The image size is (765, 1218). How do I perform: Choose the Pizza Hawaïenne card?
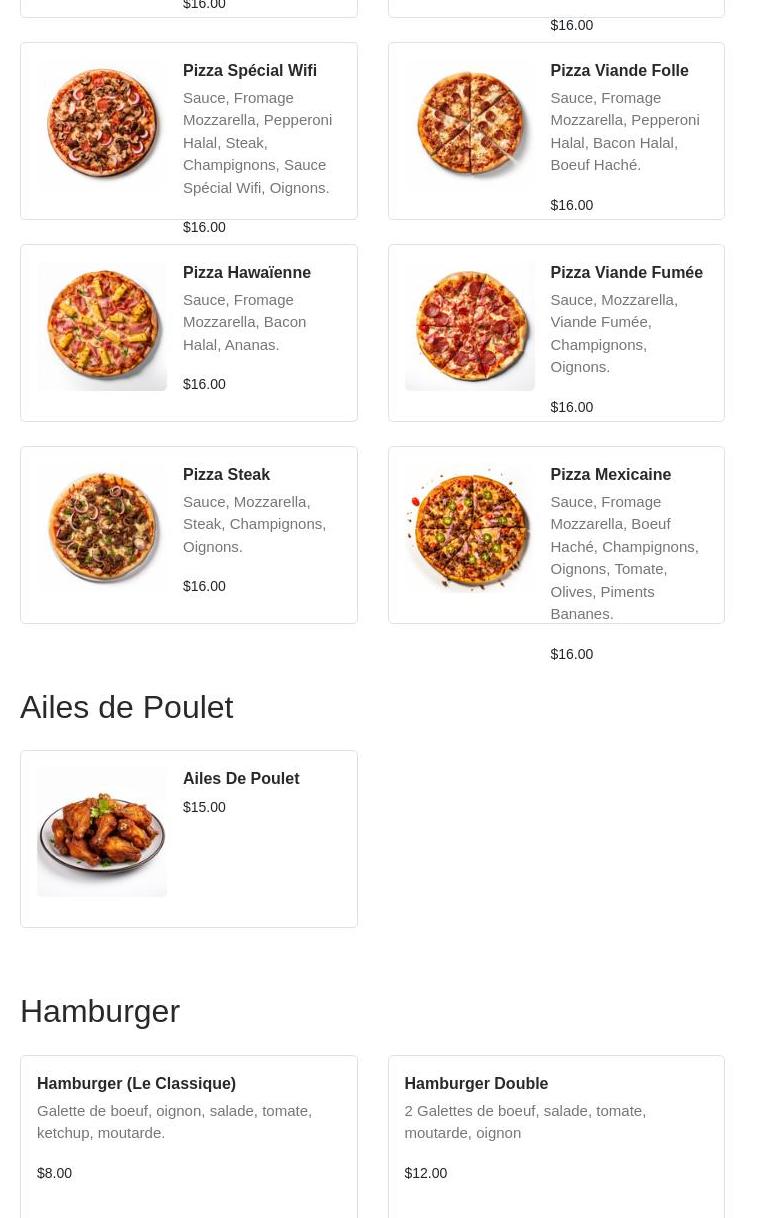189,333
